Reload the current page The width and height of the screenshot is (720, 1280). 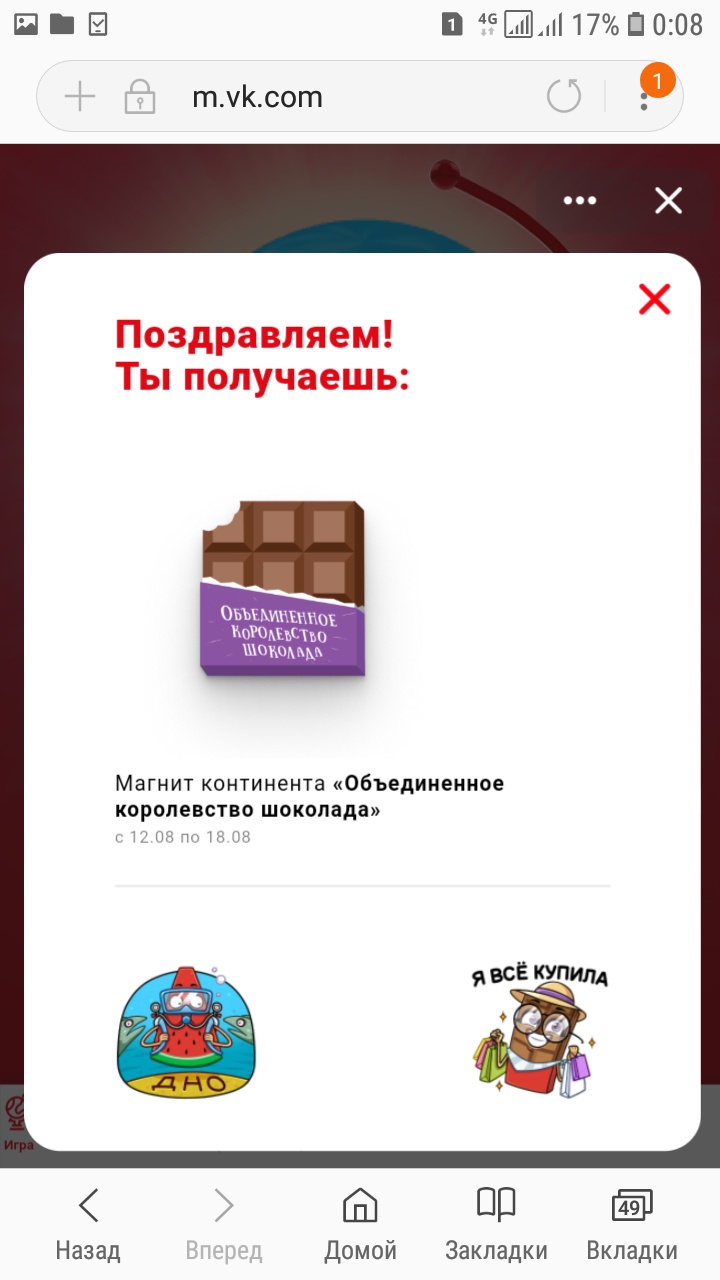(564, 97)
